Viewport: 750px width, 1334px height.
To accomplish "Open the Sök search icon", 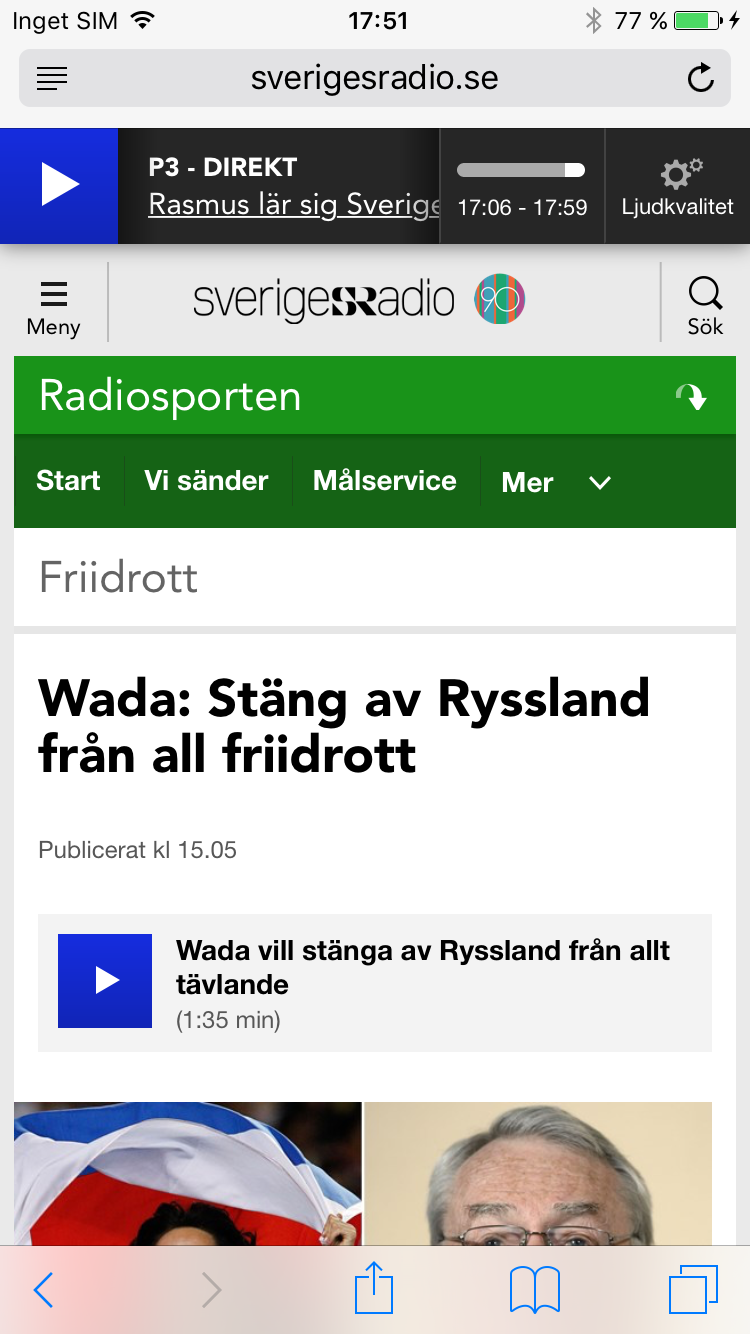I will (x=705, y=306).
